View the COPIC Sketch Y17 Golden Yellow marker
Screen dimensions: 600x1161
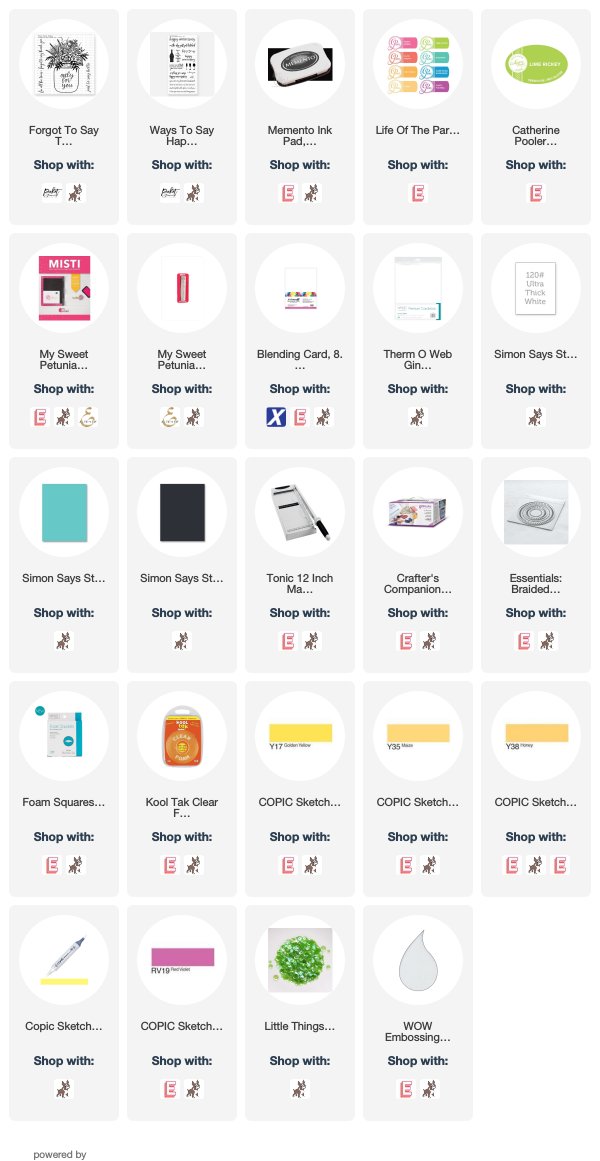(300, 736)
